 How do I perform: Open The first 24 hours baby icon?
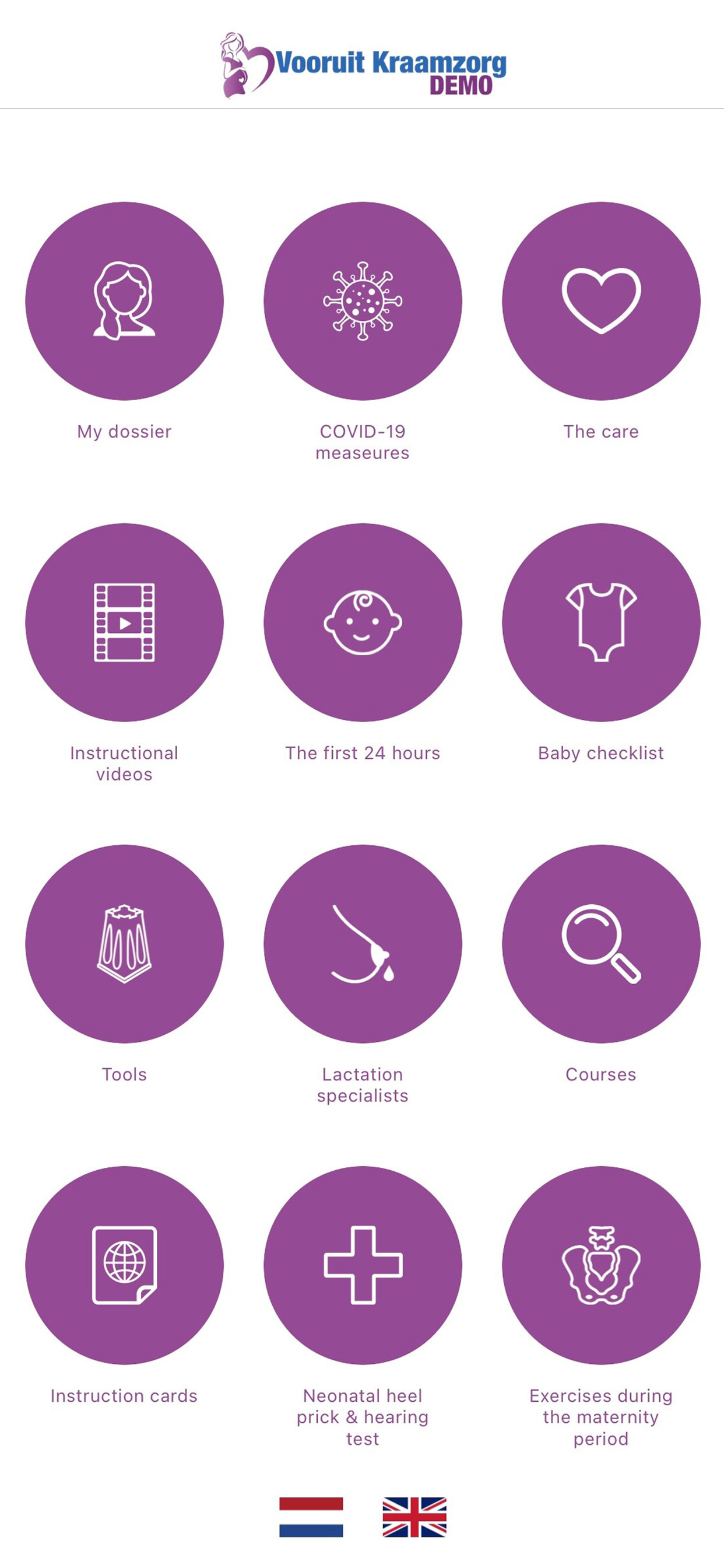click(362, 622)
